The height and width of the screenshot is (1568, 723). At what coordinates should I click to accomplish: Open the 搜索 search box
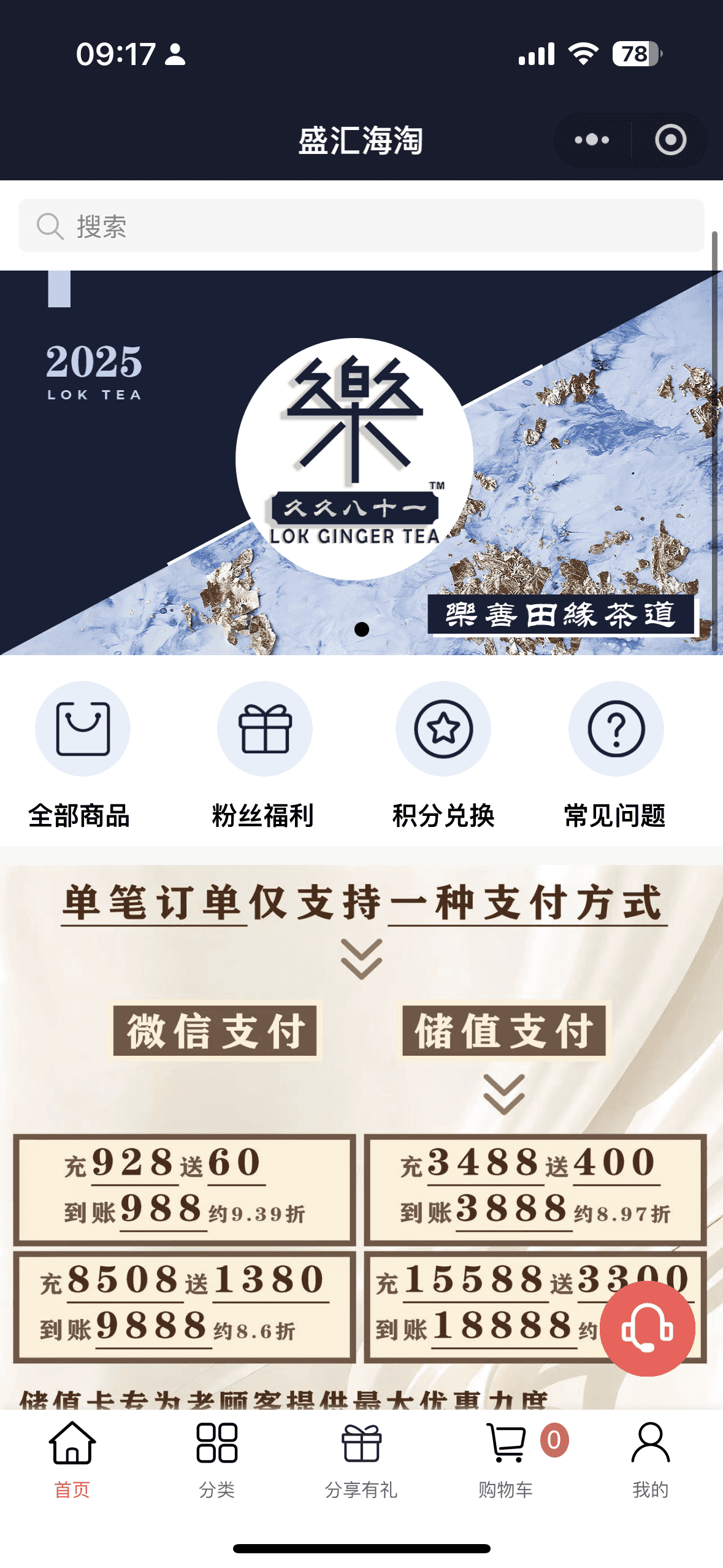361,226
